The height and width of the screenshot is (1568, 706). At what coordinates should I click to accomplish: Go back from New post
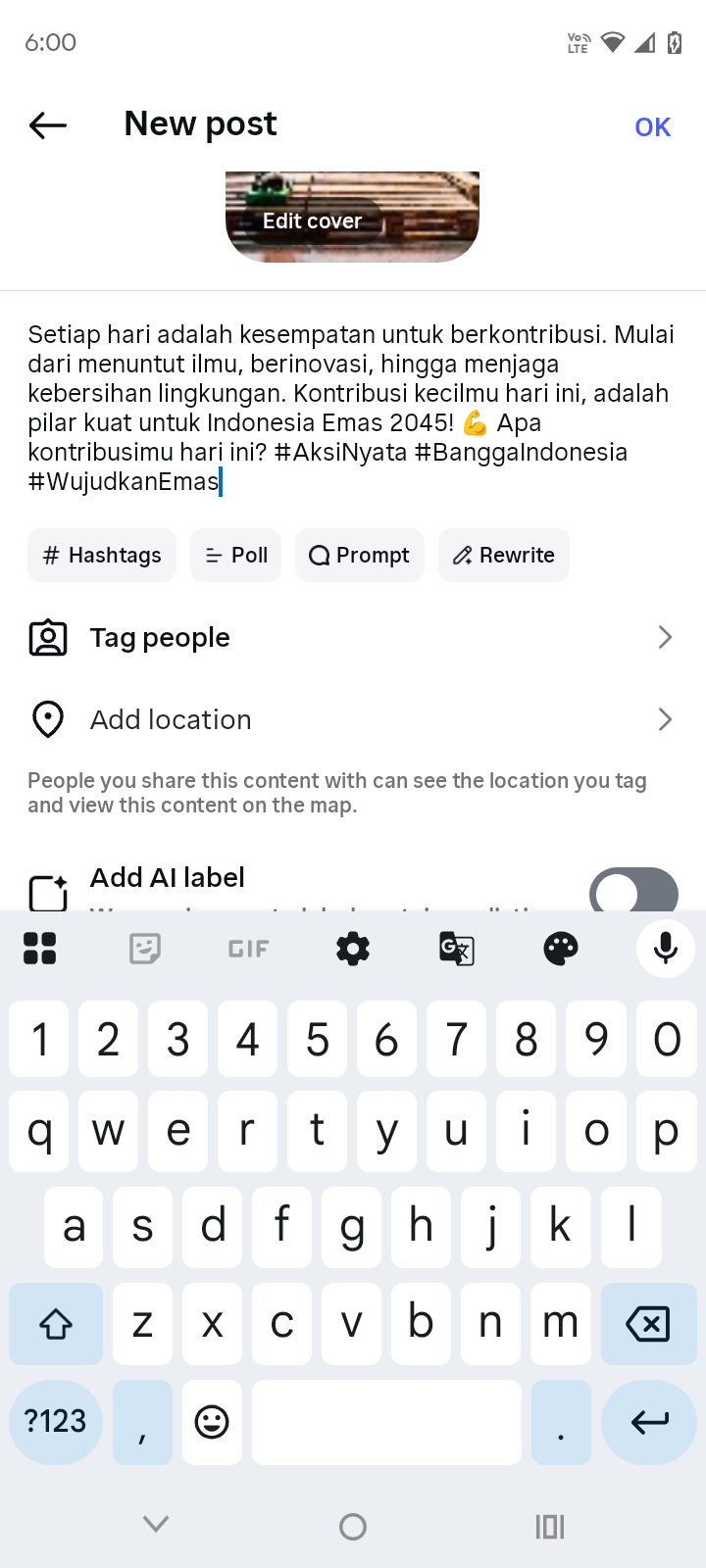click(48, 124)
